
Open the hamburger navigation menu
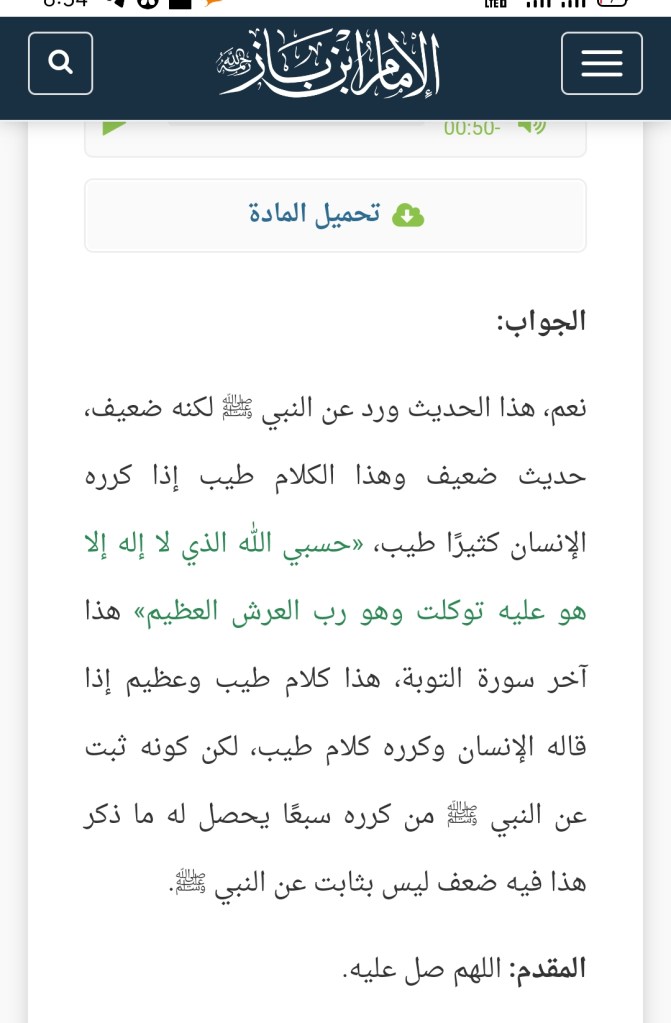click(601, 63)
